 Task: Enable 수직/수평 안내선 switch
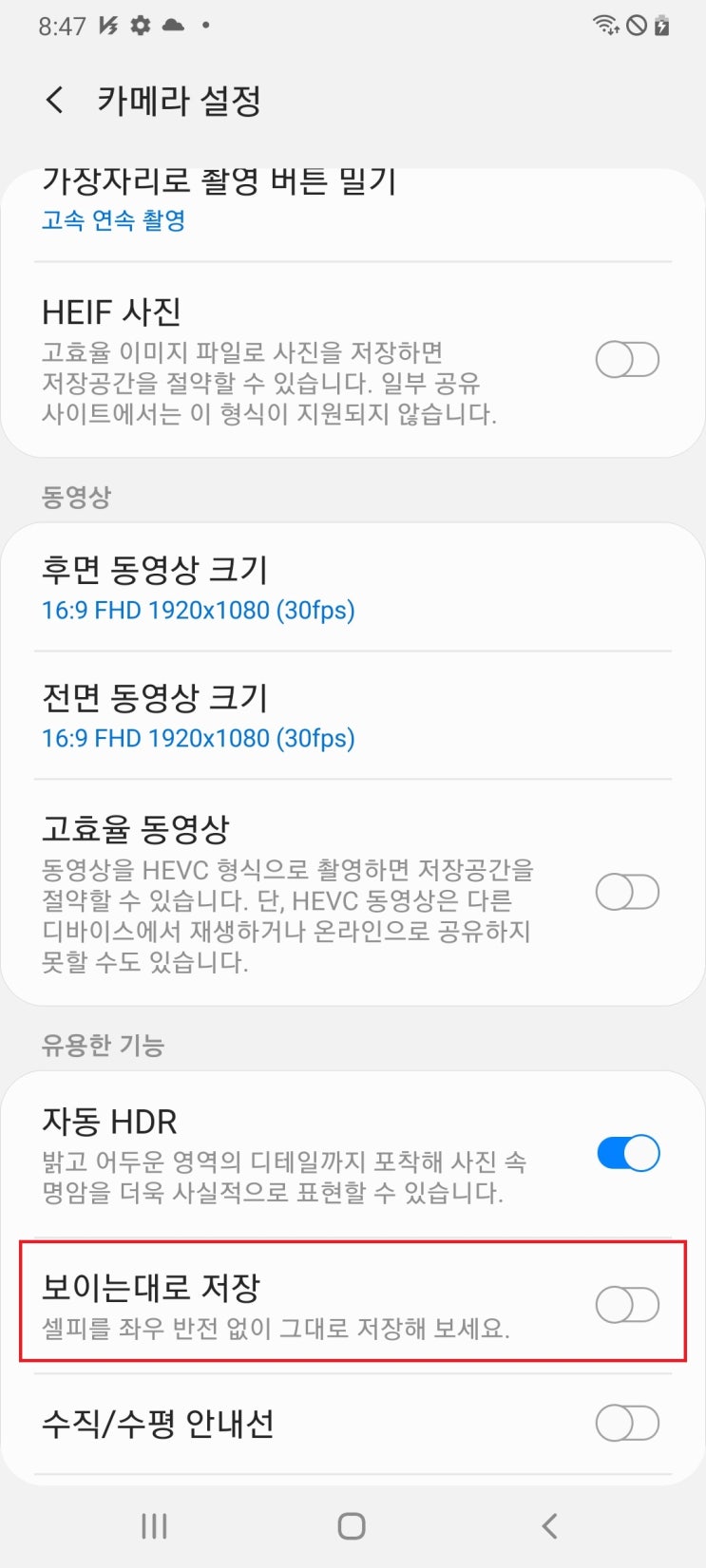click(x=627, y=1424)
